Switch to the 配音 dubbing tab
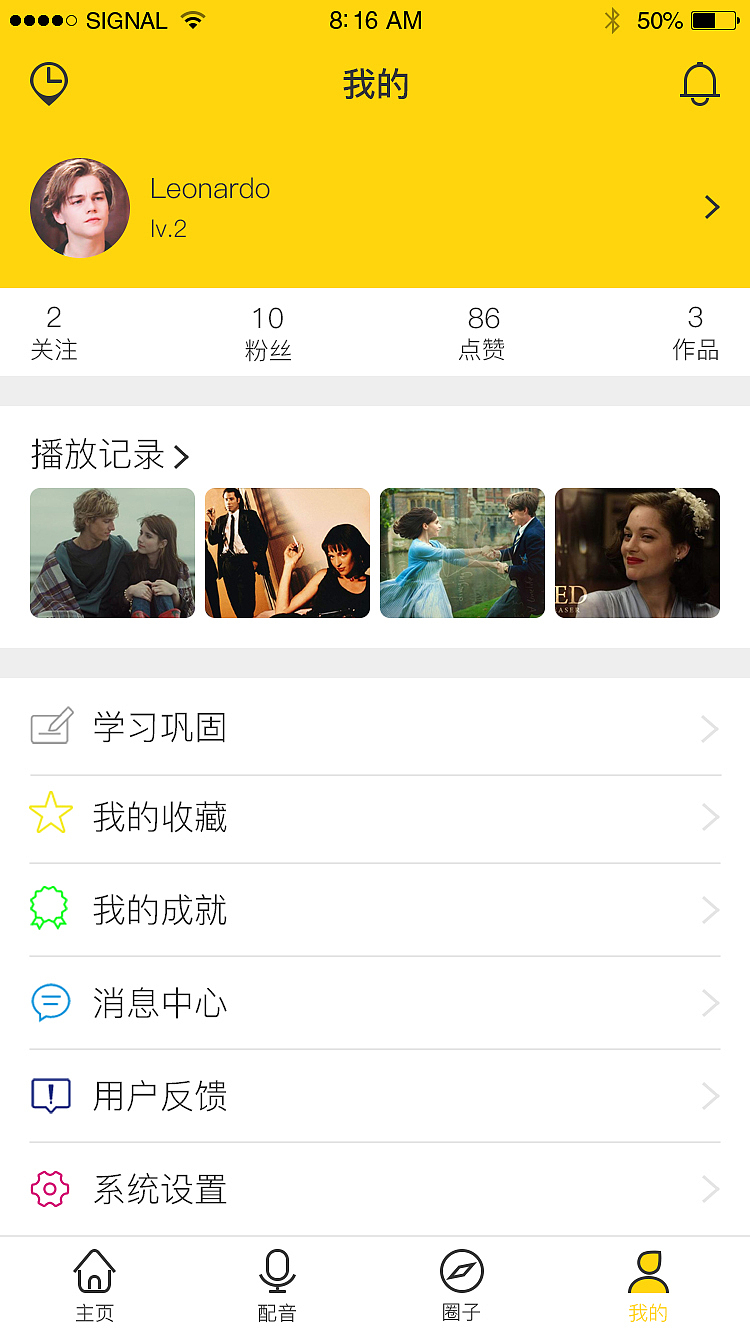Viewport: 750px width, 1334px height. [277, 1286]
